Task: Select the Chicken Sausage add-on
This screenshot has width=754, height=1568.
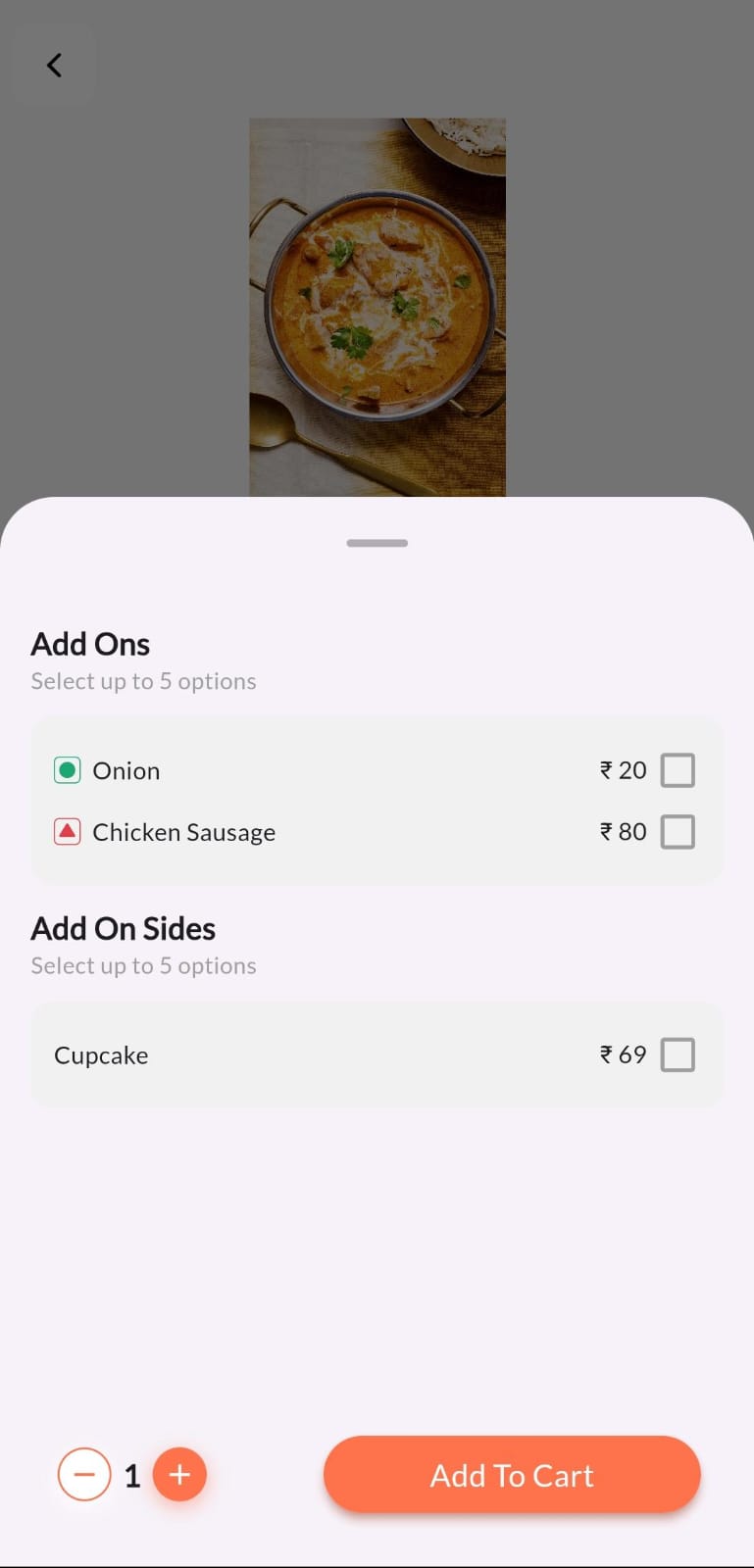Action: click(678, 832)
